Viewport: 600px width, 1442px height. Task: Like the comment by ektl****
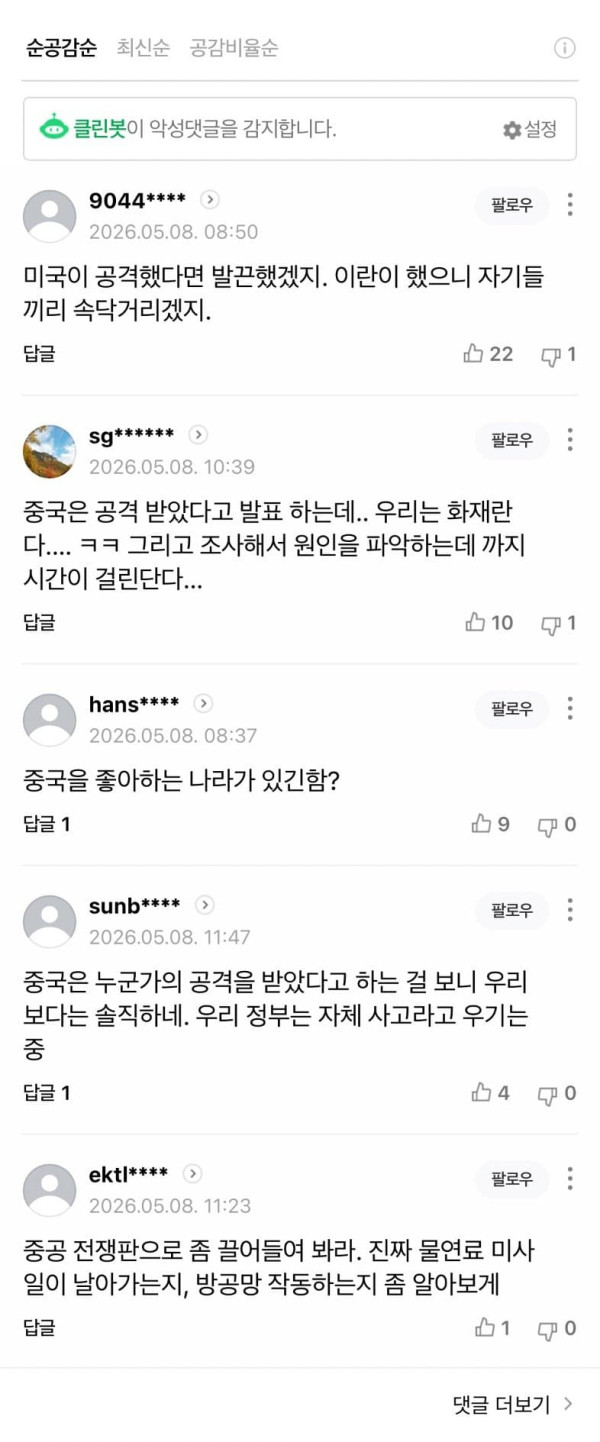point(493,1328)
